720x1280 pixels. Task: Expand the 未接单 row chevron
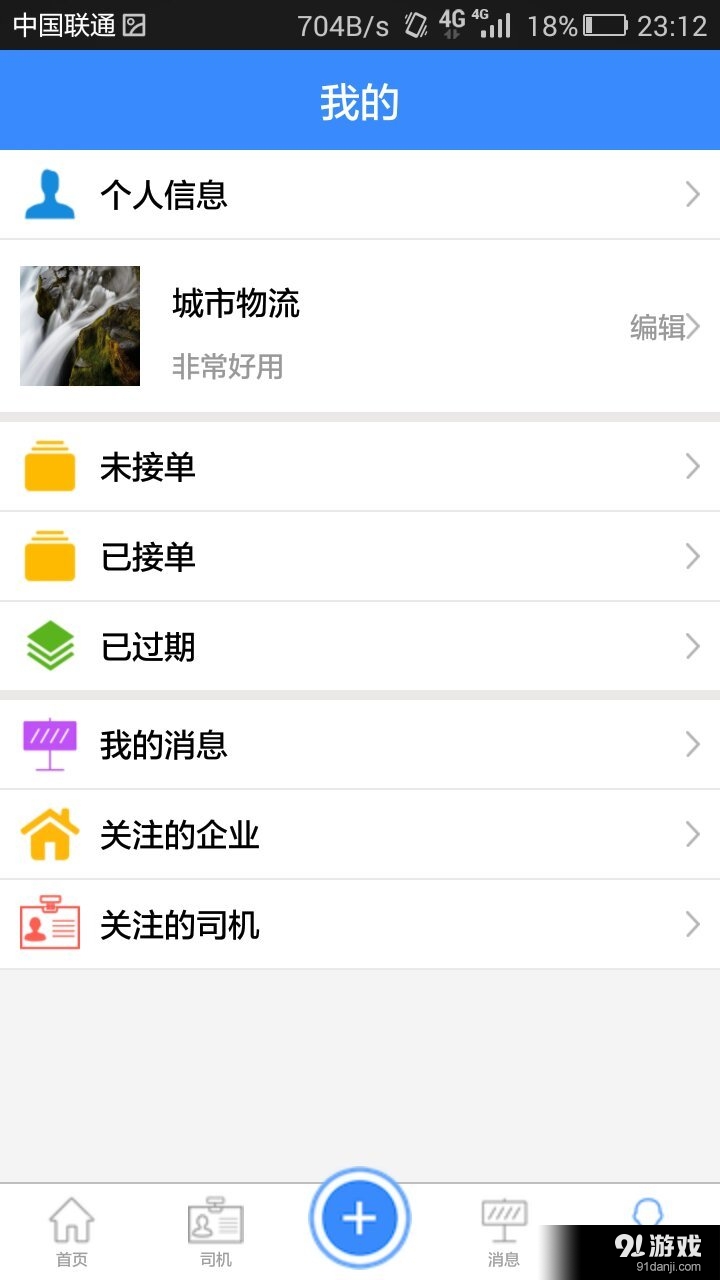pyautogui.click(x=693, y=466)
